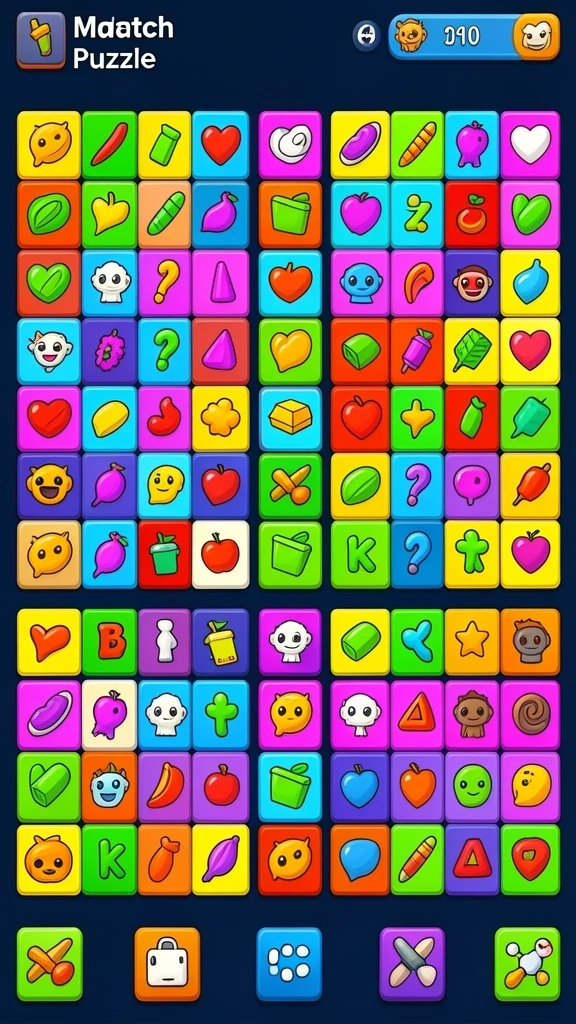Select the white heart tile
The image size is (576, 1024).
tap(530, 144)
